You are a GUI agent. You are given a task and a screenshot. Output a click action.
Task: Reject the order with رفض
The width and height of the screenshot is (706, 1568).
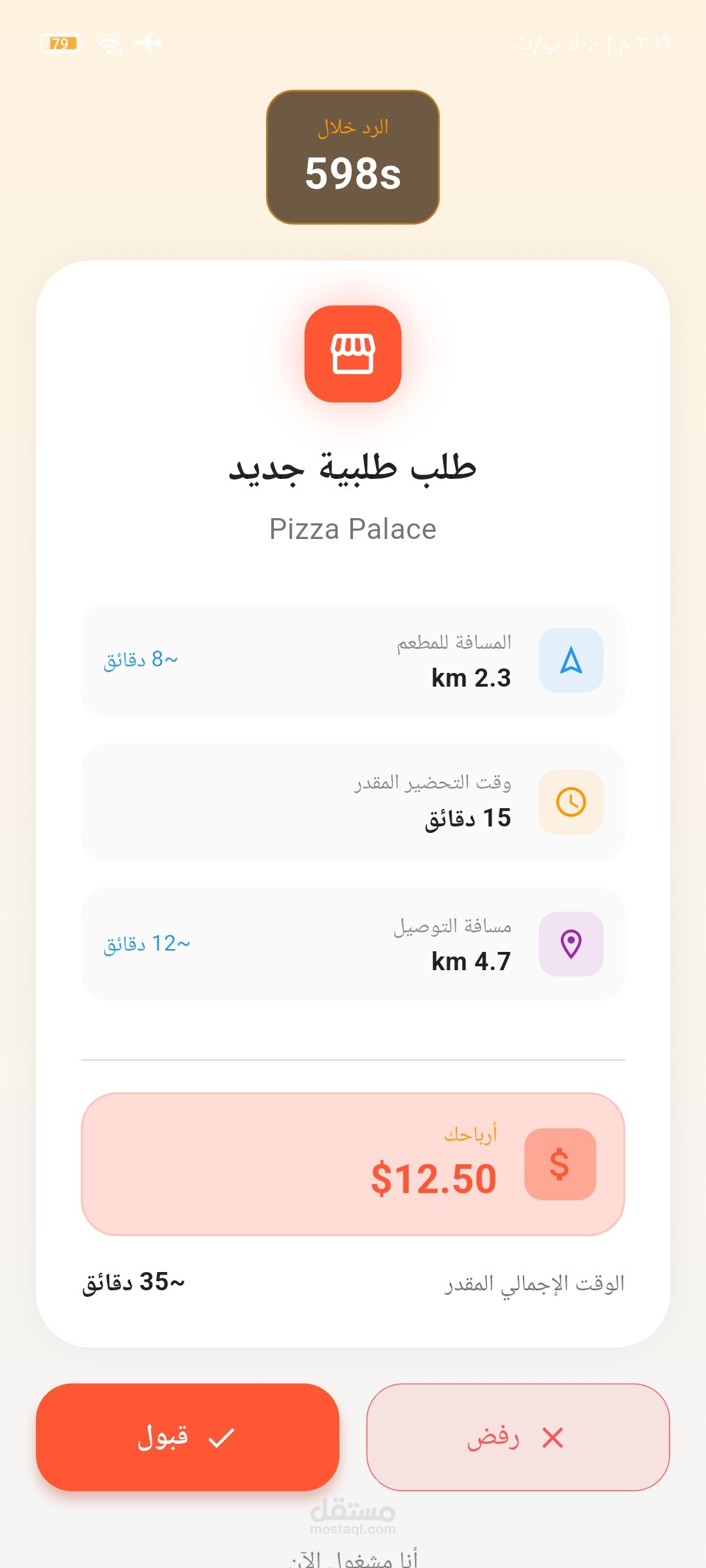[518, 1437]
